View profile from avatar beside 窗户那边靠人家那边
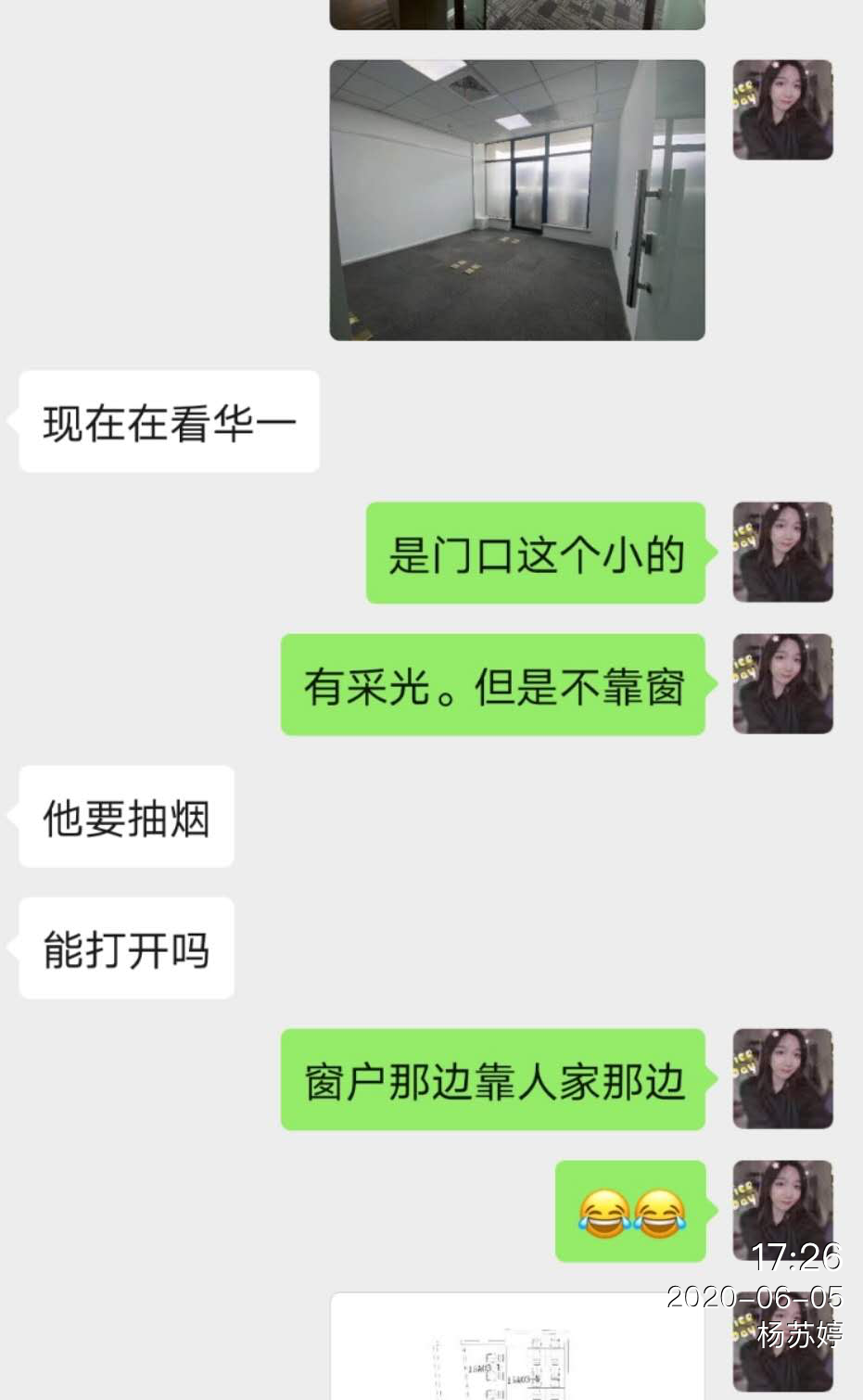Viewport: 863px width, 1400px height. click(782, 1079)
